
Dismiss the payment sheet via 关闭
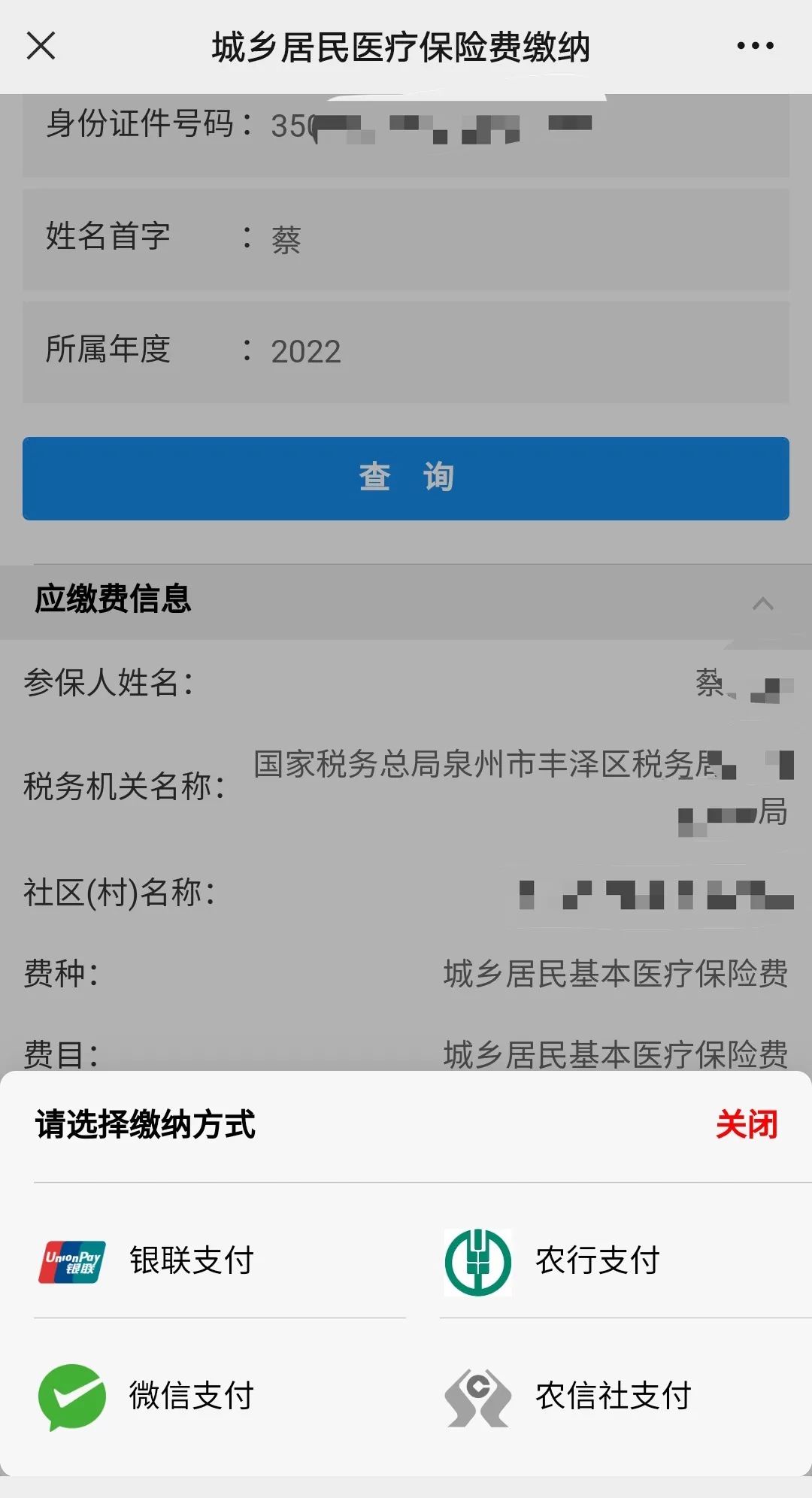pos(747,1124)
